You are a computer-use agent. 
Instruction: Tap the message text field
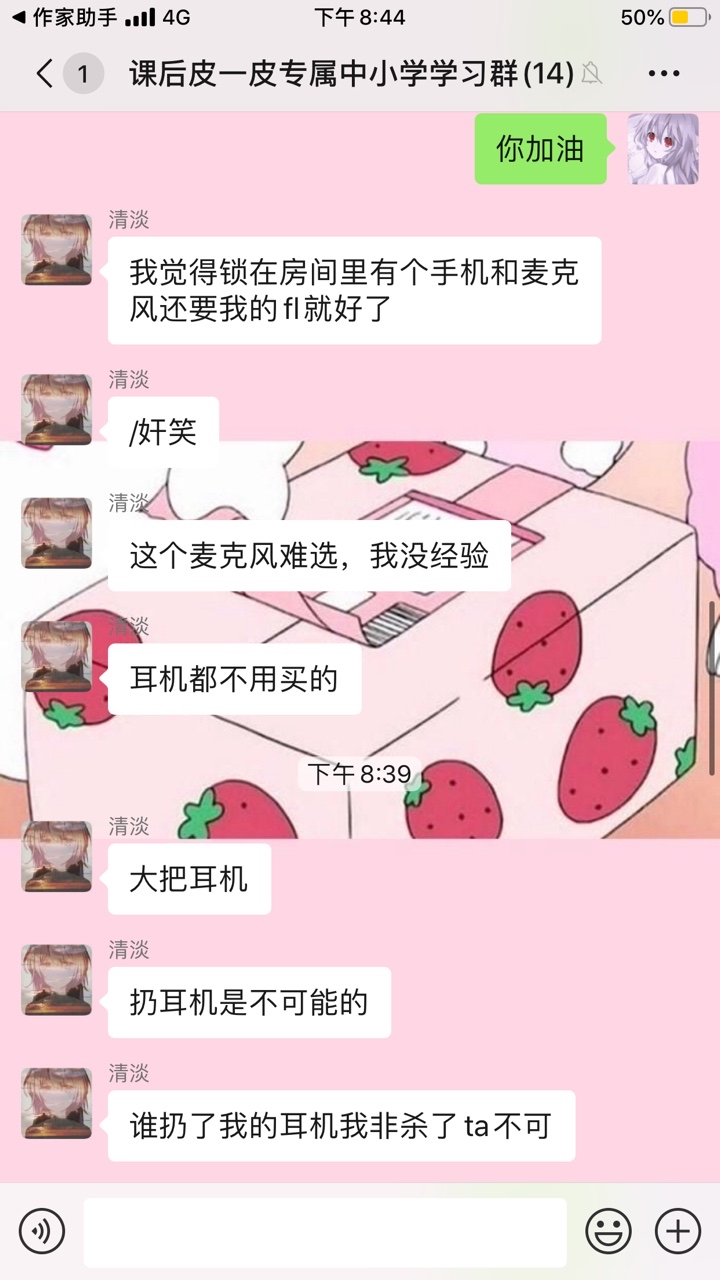click(x=324, y=1232)
